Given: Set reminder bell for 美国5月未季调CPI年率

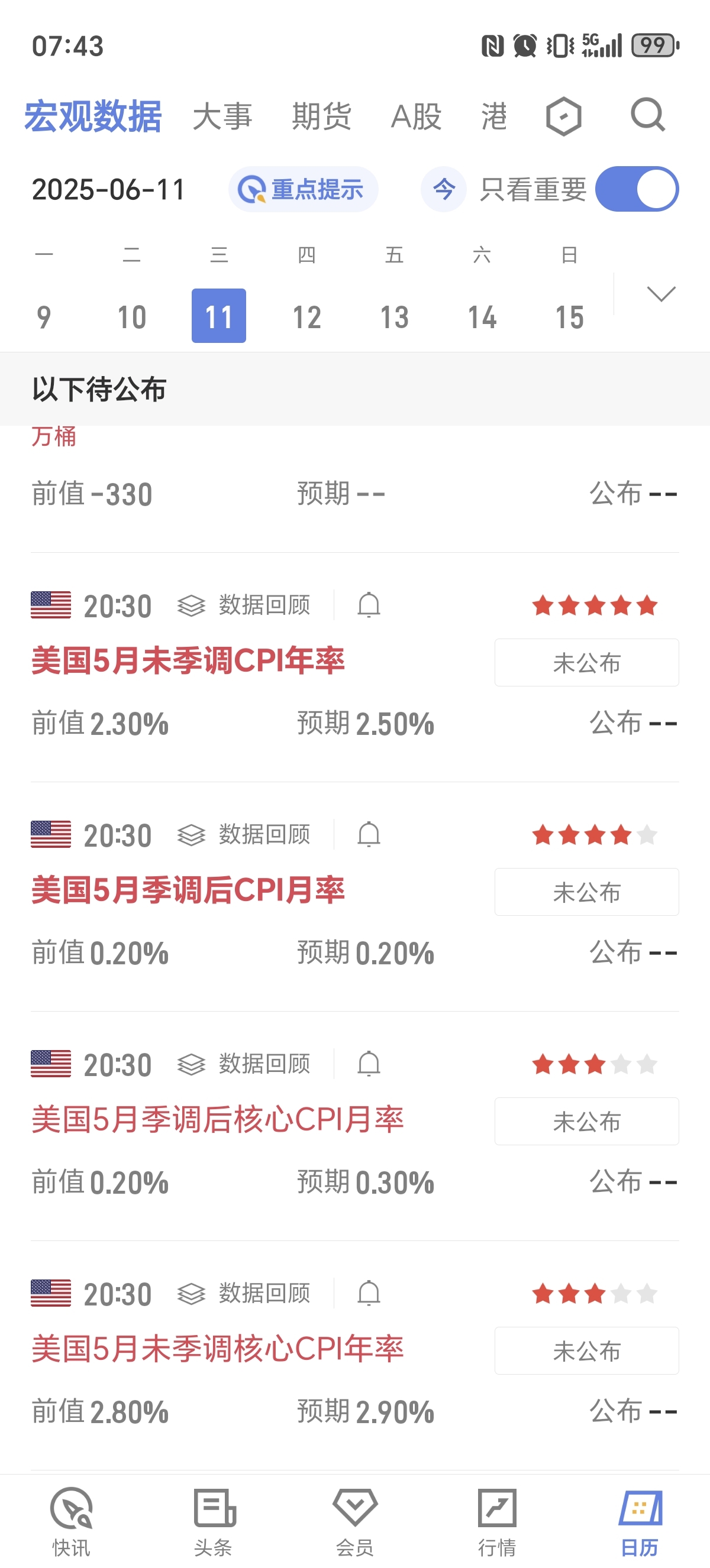Looking at the screenshot, I should tap(369, 605).
